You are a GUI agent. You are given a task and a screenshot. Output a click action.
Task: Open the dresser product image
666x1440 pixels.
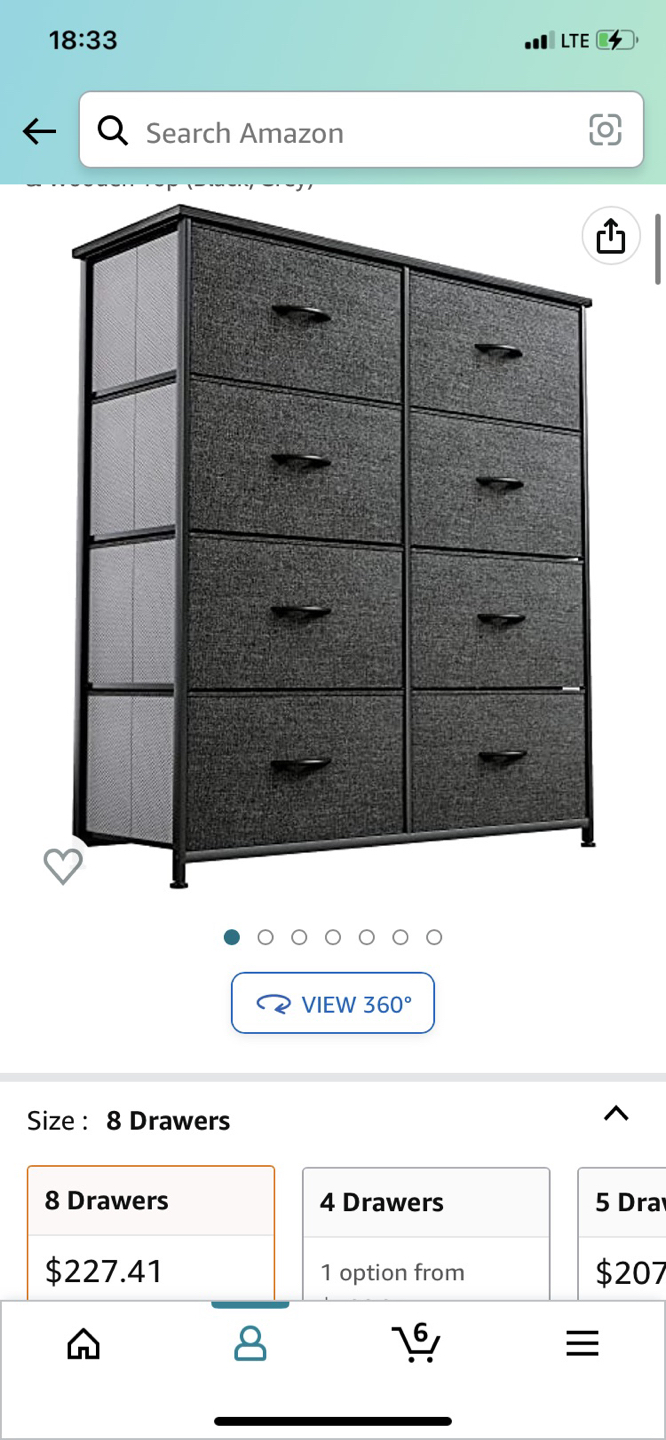coord(335,545)
